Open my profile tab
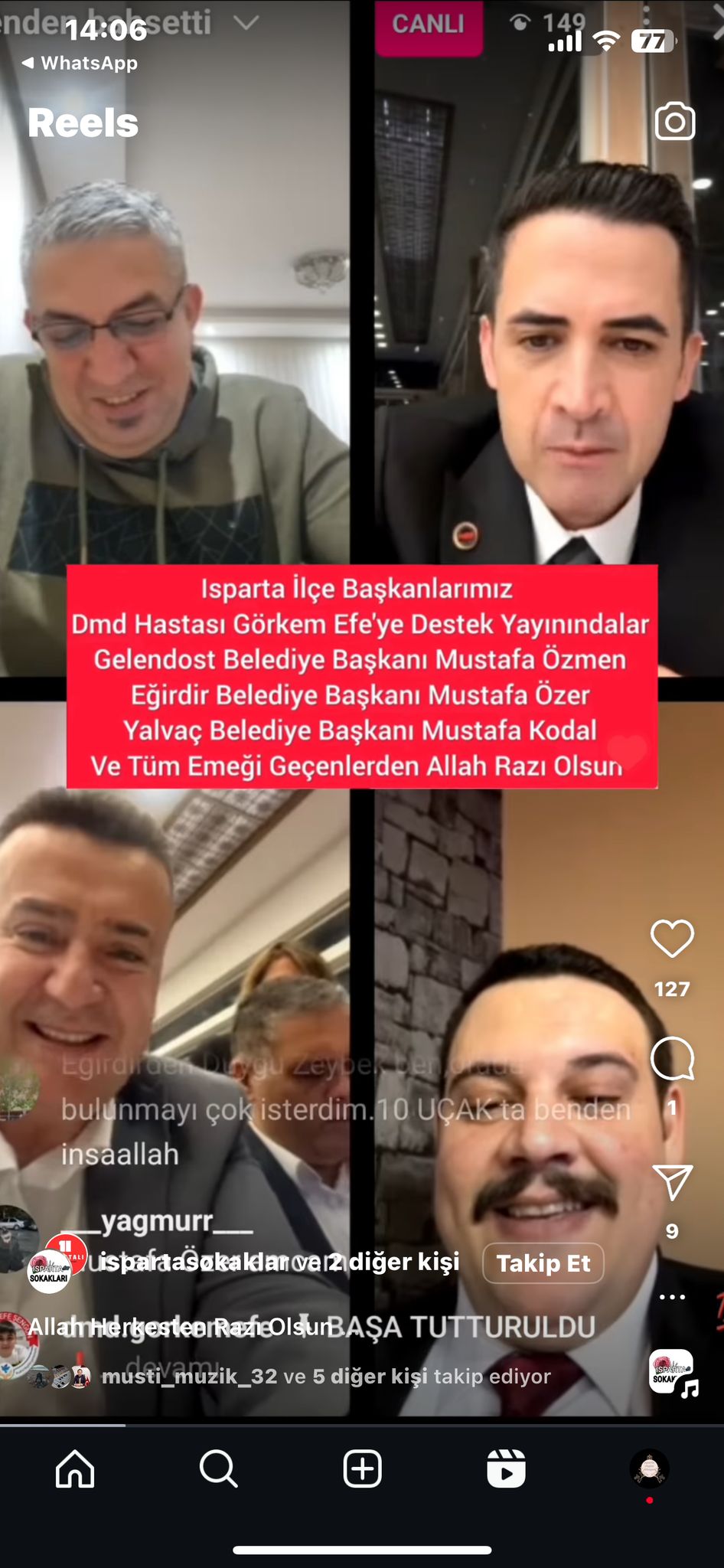The image size is (724, 1568). click(649, 1469)
